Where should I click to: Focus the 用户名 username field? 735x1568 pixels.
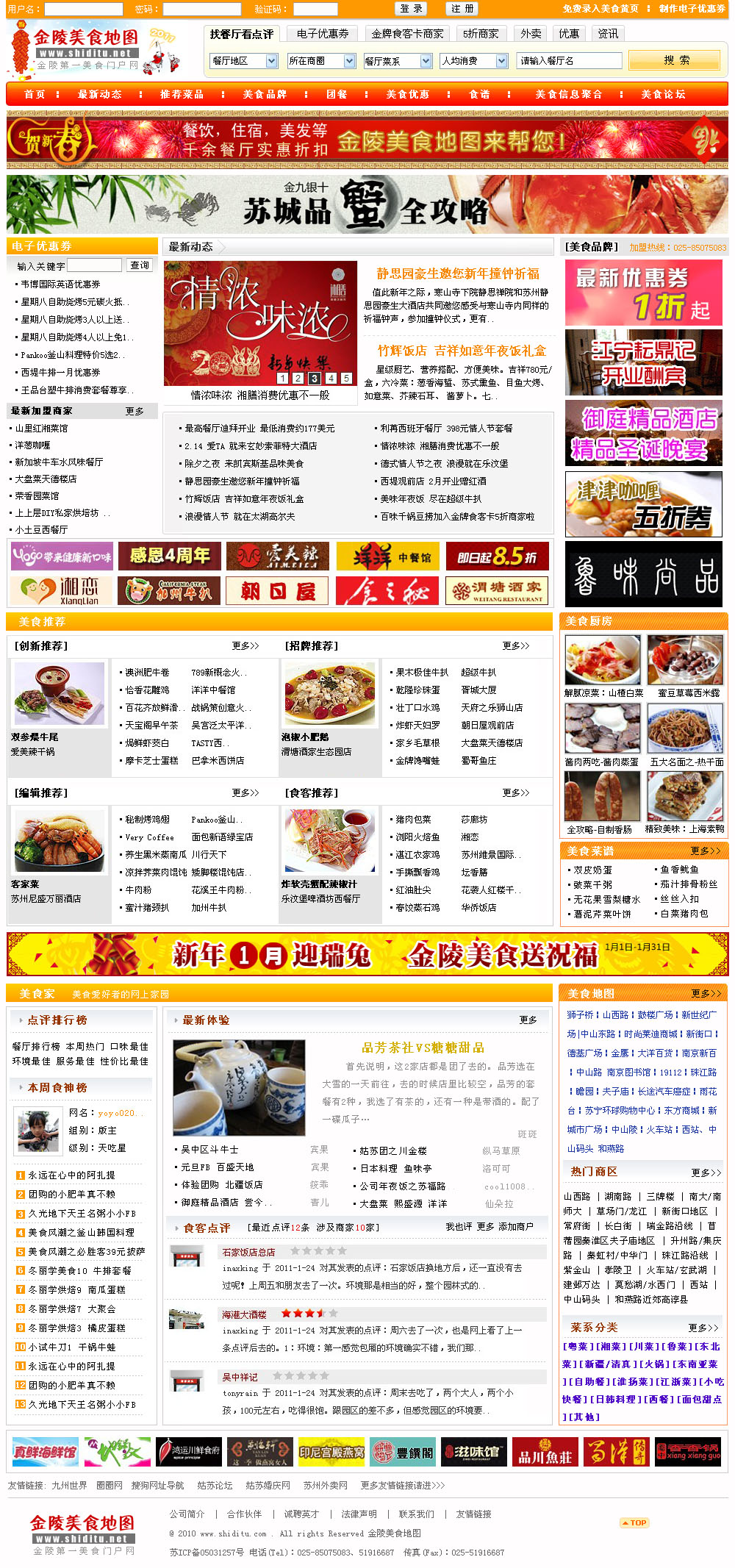point(84,9)
